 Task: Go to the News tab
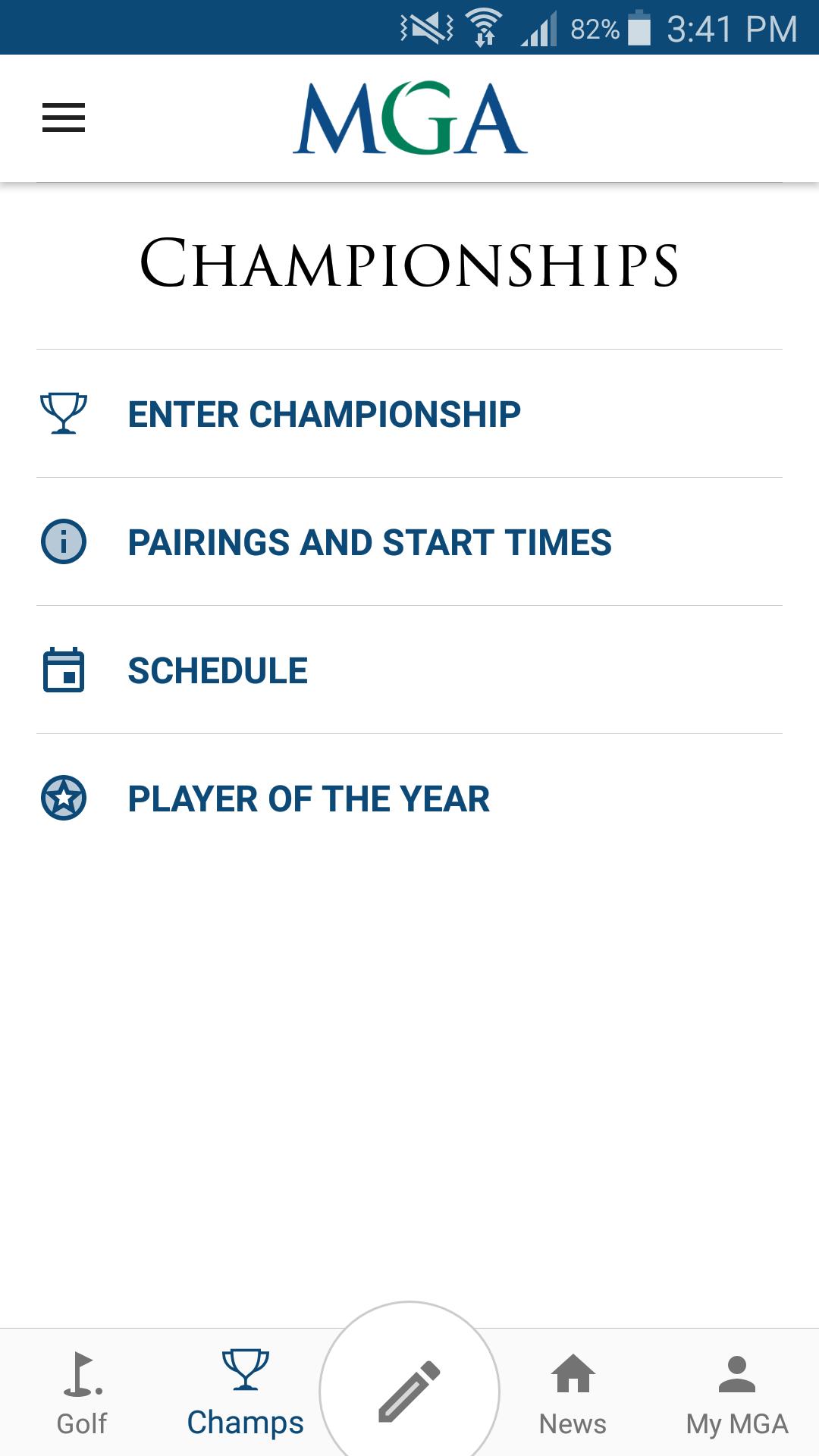click(x=573, y=1394)
